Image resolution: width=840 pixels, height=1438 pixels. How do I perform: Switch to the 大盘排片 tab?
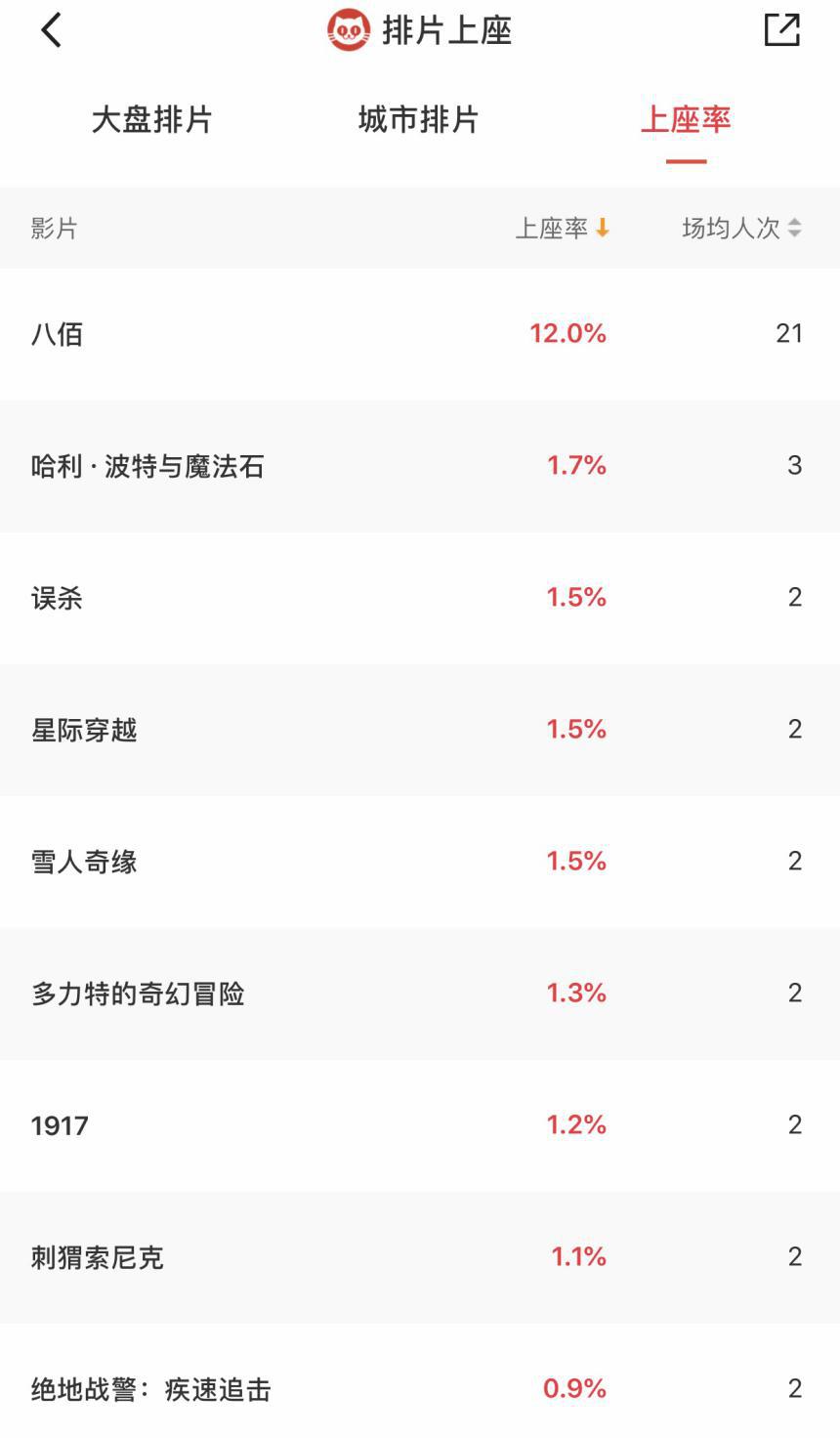coord(151,120)
